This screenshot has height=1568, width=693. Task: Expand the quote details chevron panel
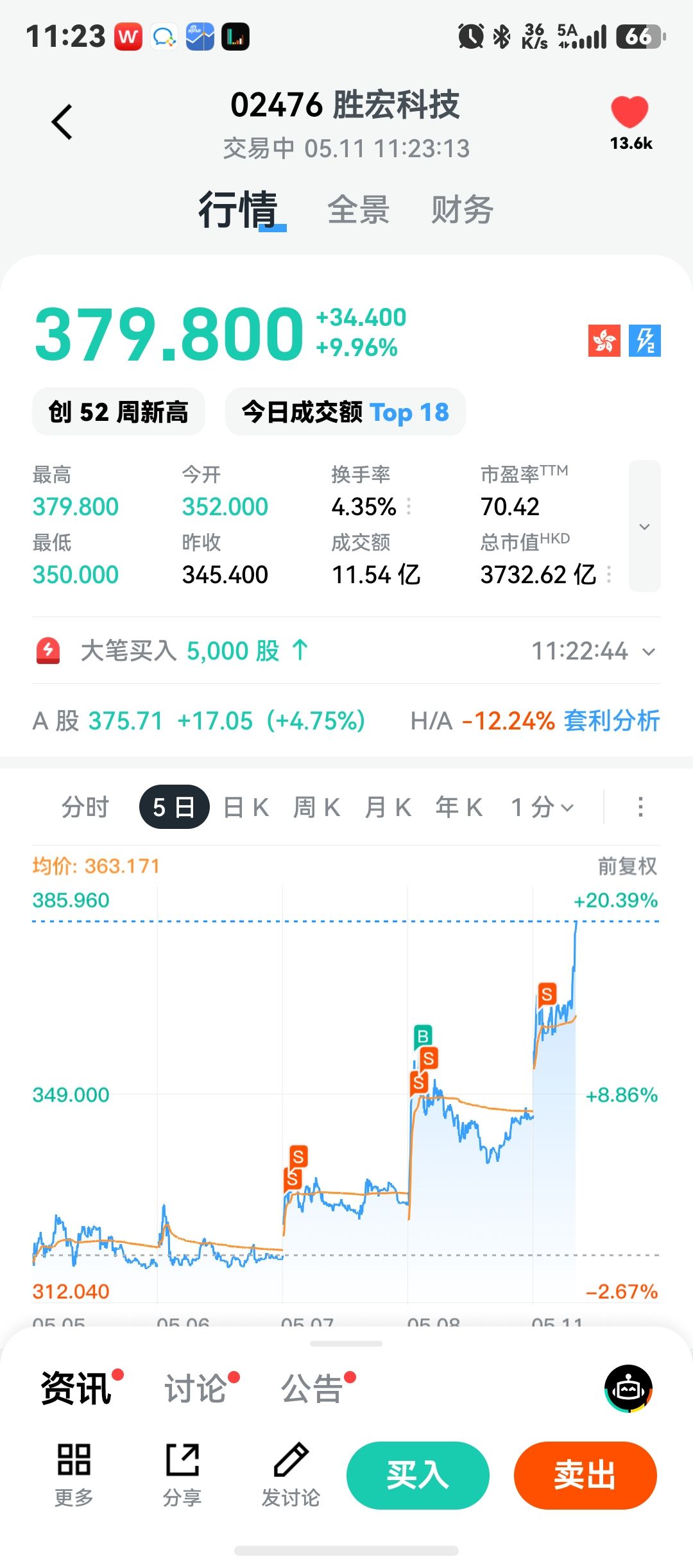tap(645, 526)
